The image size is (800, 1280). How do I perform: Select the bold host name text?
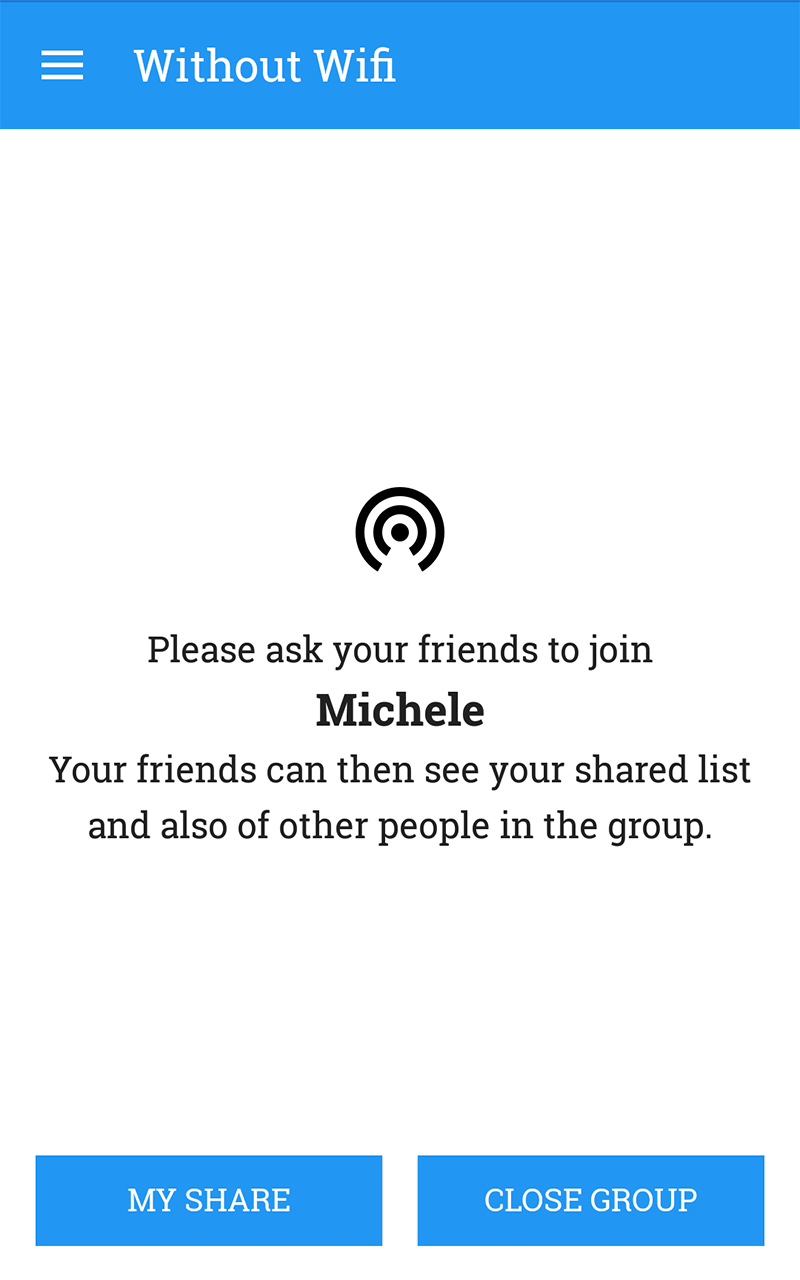coord(400,710)
